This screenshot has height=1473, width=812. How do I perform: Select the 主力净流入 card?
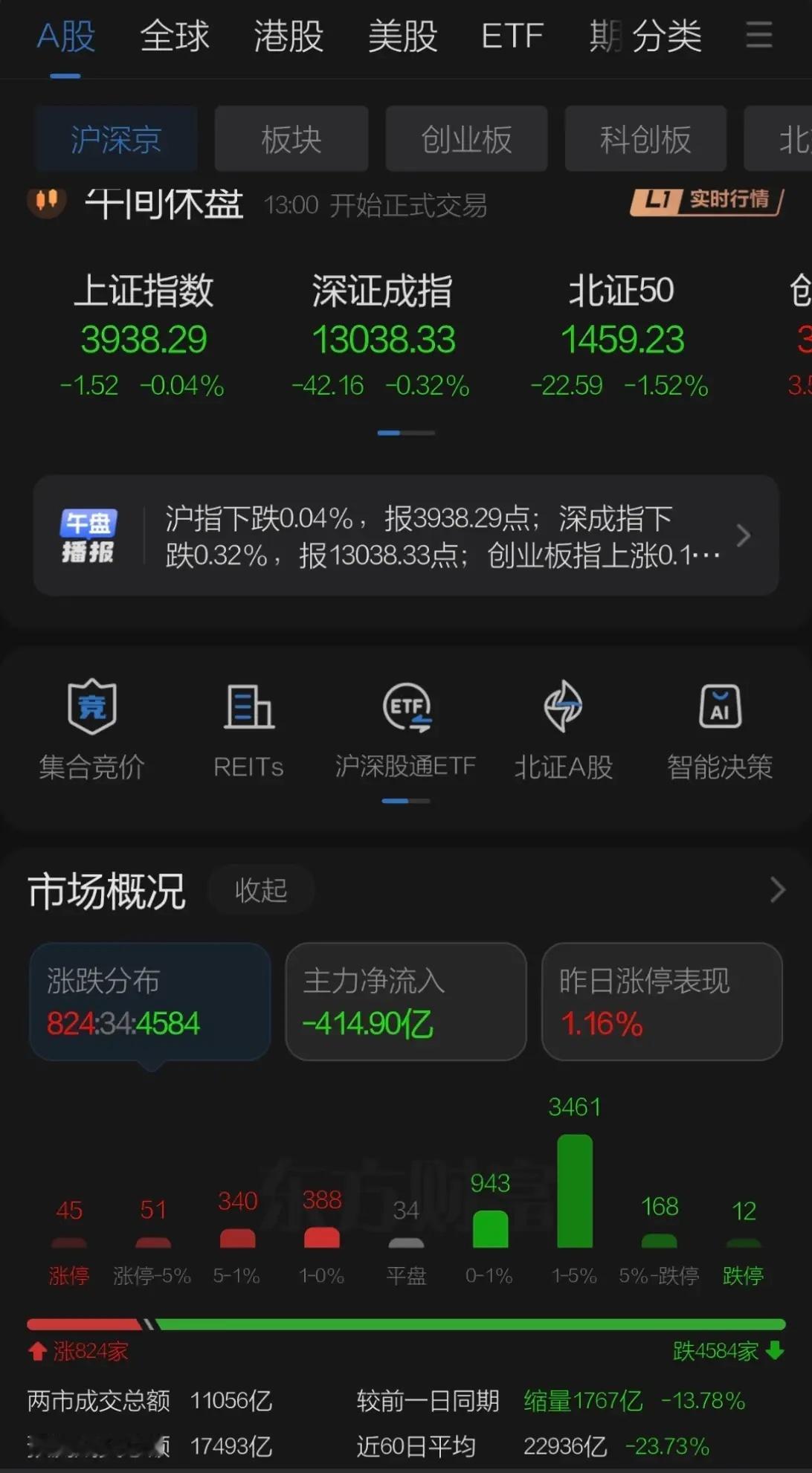tap(406, 1002)
